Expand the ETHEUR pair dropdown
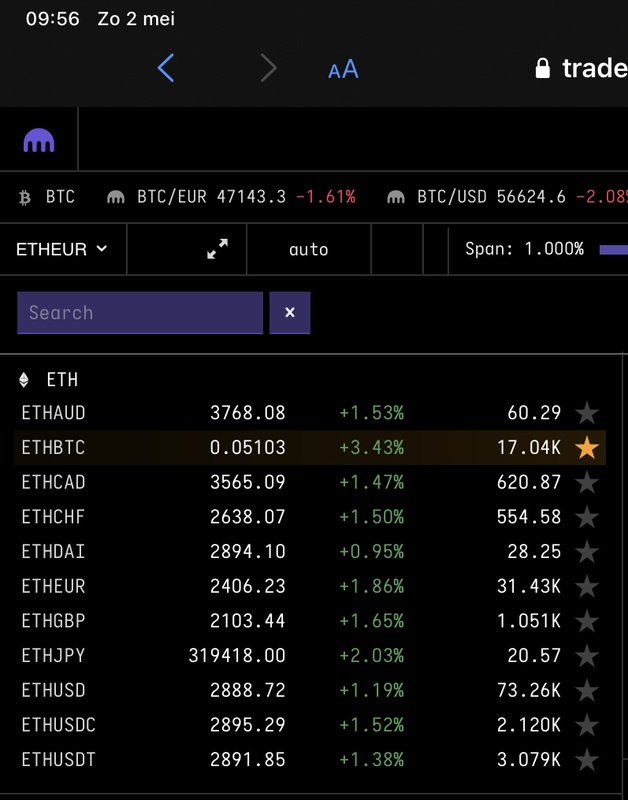Image resolution: width=628 pixels, height=800 pixels. click(x=62, y=249)
